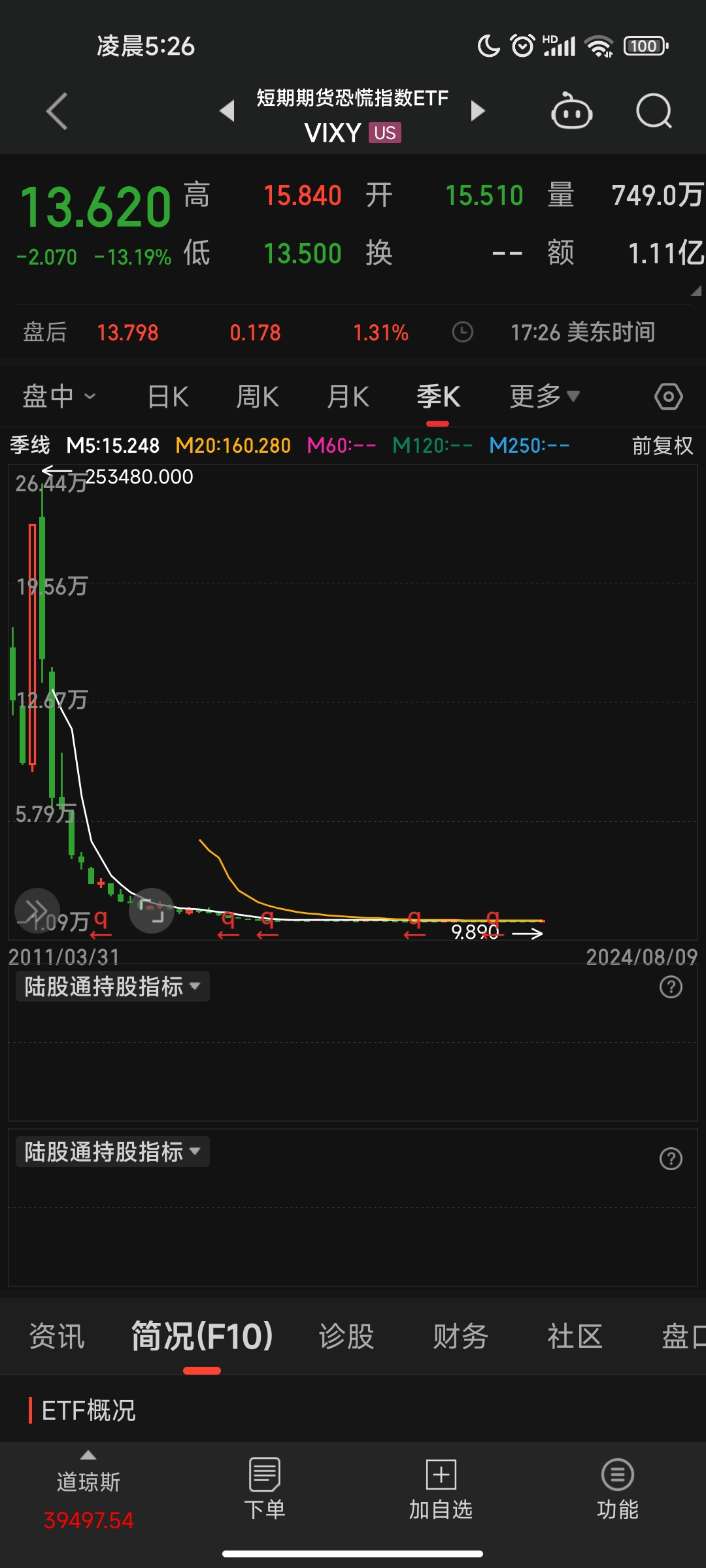Open the robot assistant icon
This screenshot has width=706, height=1568.
point(571,112)
